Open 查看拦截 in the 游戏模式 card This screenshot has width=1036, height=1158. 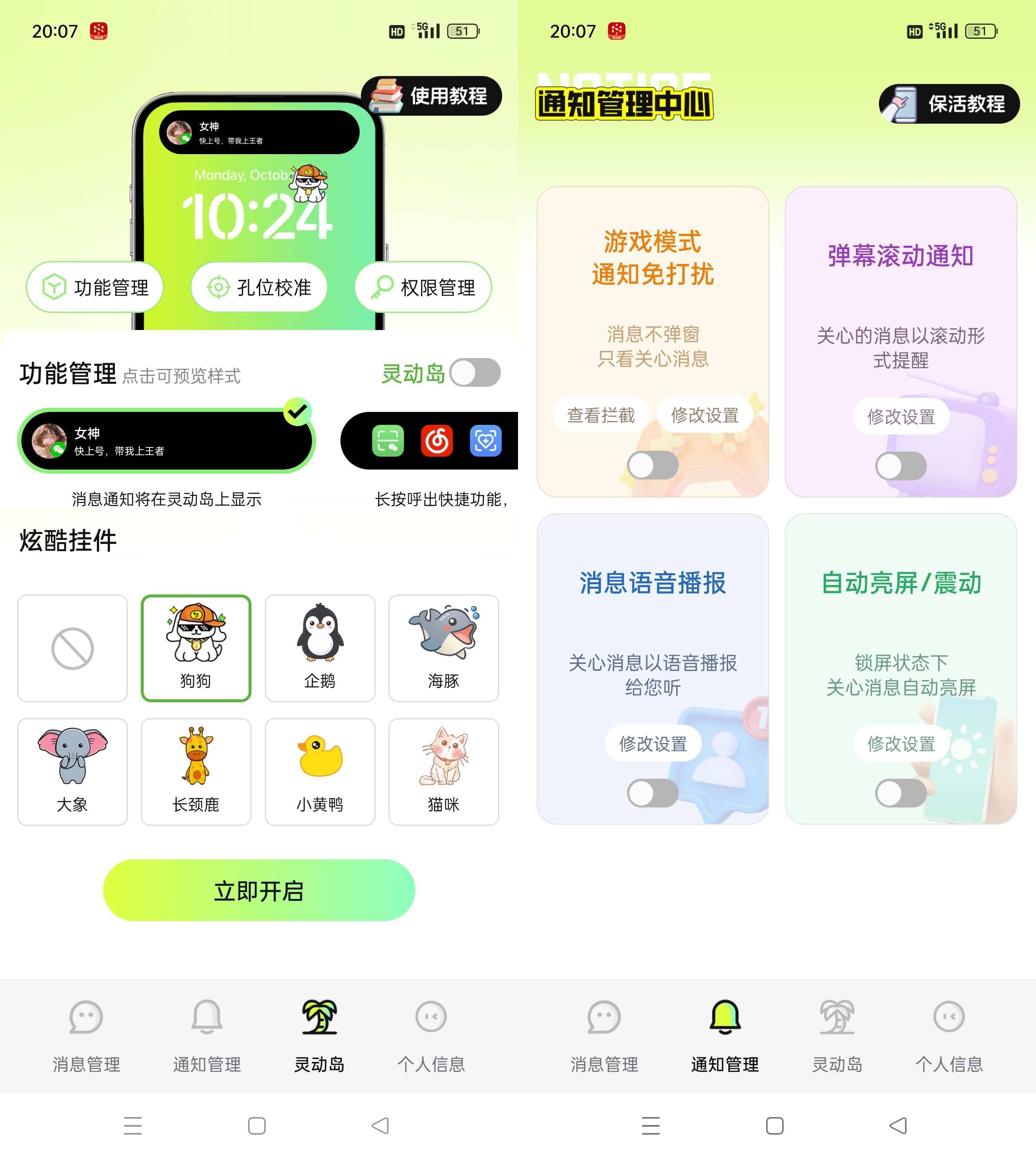(601, 415)
